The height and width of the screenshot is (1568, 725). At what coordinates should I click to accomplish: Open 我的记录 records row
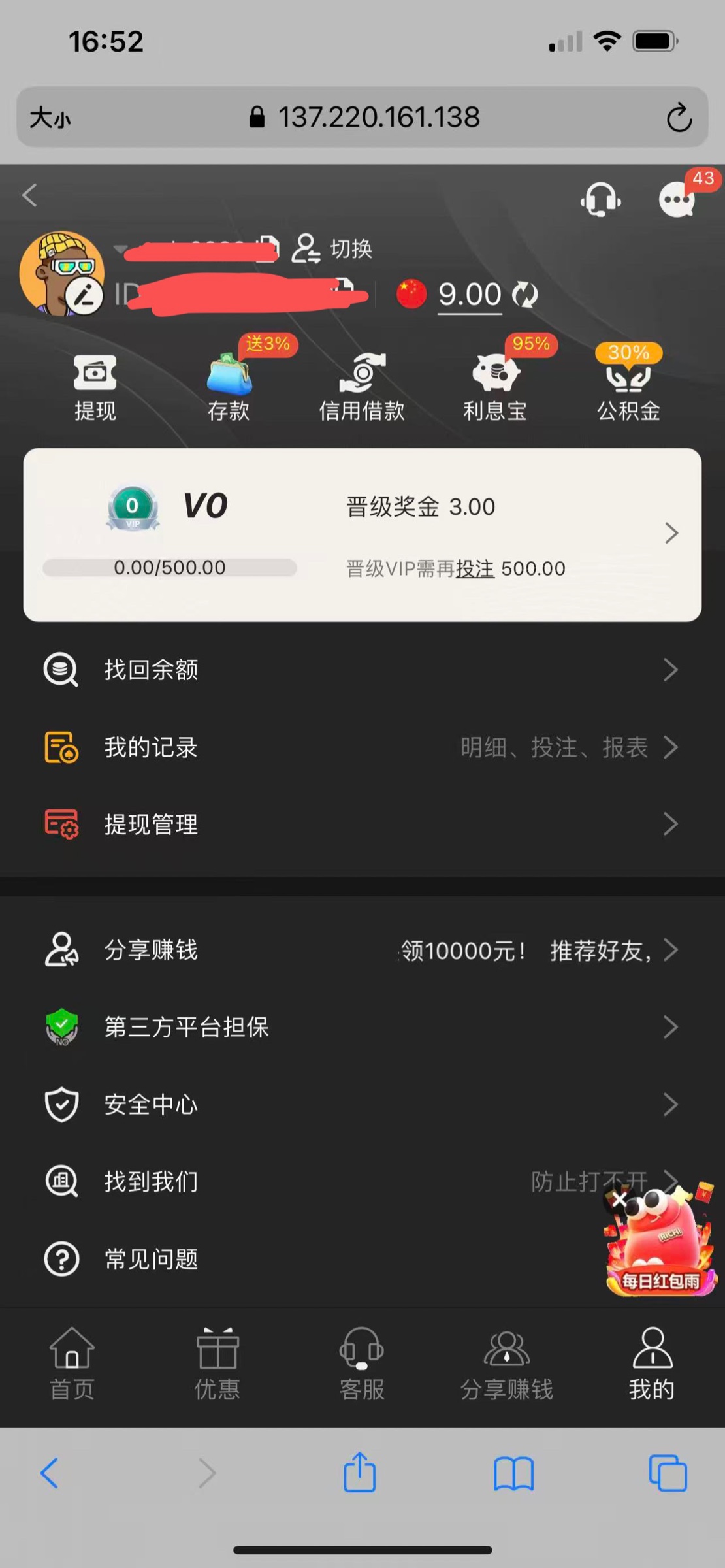coord(362,747)
